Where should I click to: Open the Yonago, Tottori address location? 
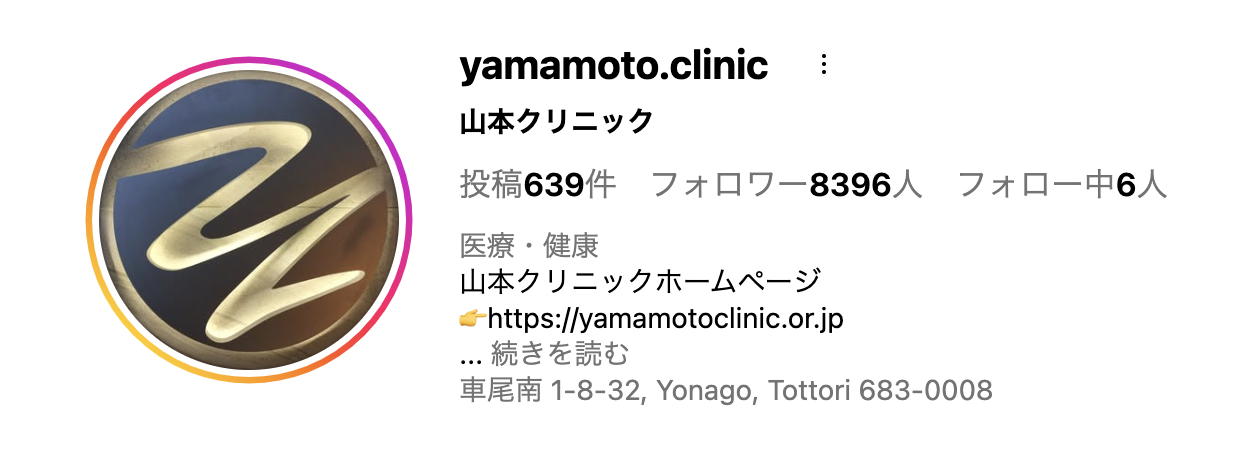725,390
